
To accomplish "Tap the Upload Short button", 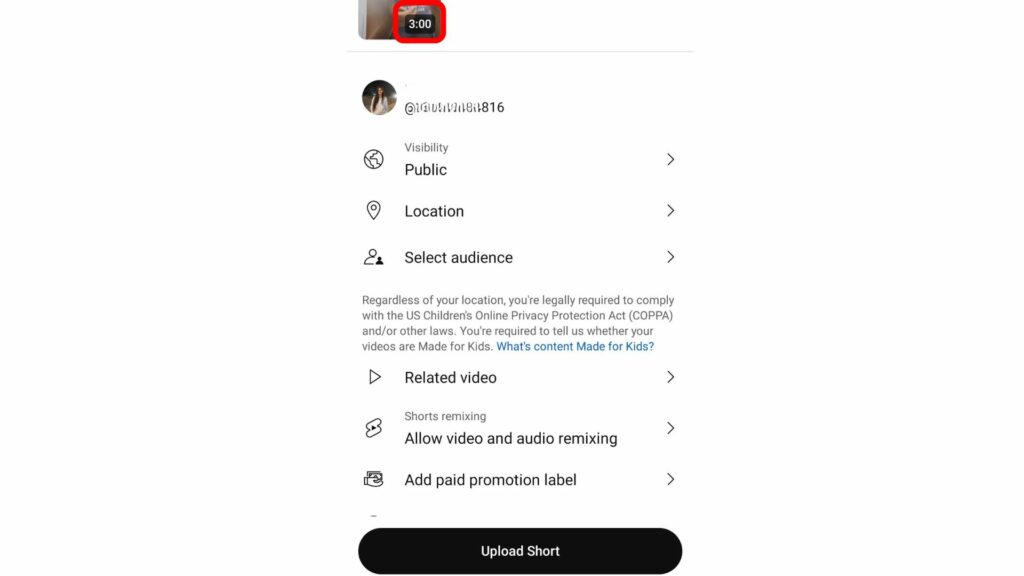I will pyautogui.click(x=520, y=551).
